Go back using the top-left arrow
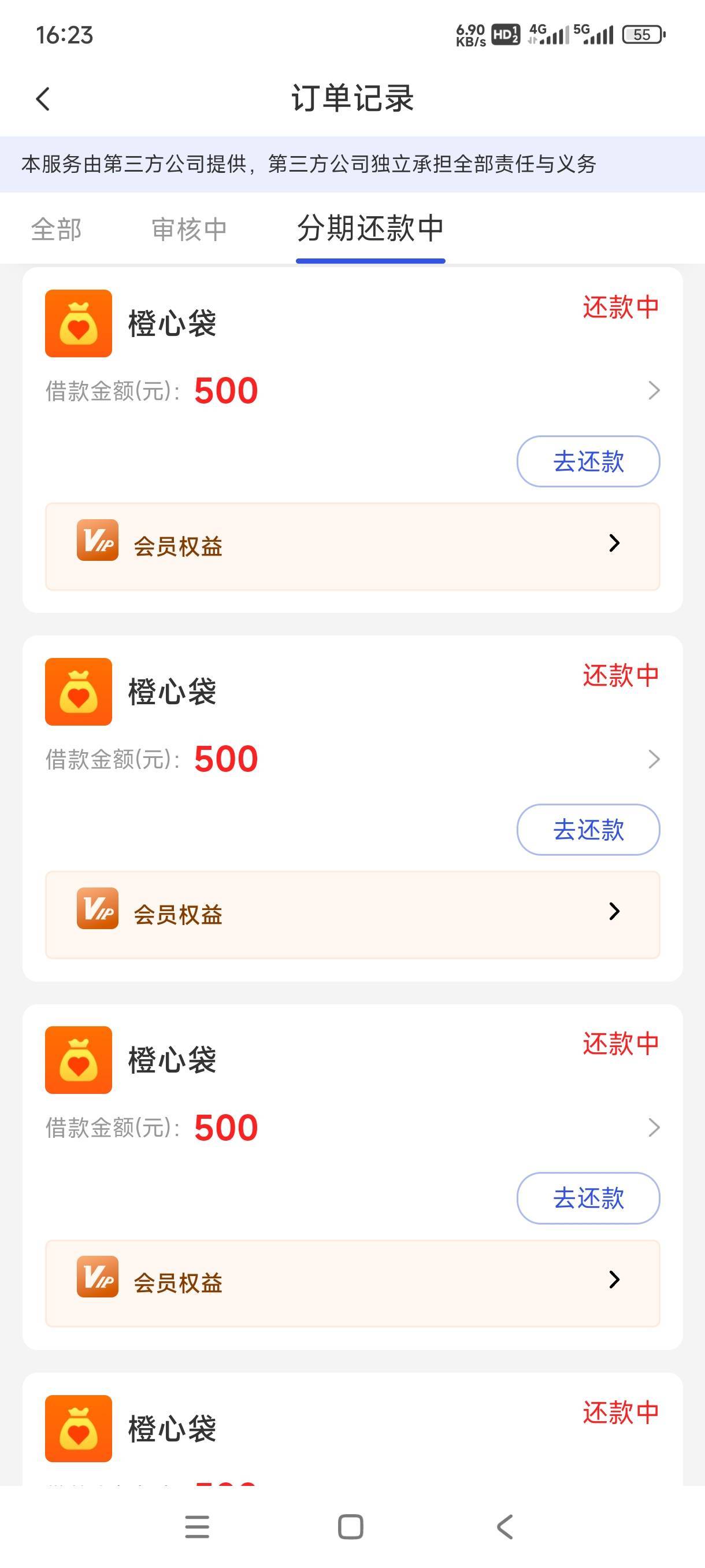Screen dimensions: 705x1568 43,99
